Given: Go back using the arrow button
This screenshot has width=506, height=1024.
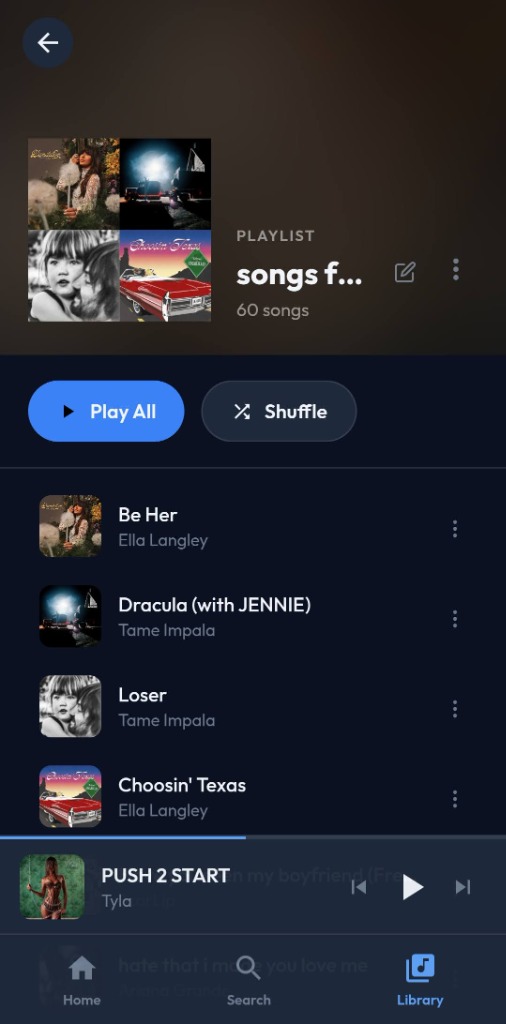Looking at the screenshot, I should coord(48,42).
